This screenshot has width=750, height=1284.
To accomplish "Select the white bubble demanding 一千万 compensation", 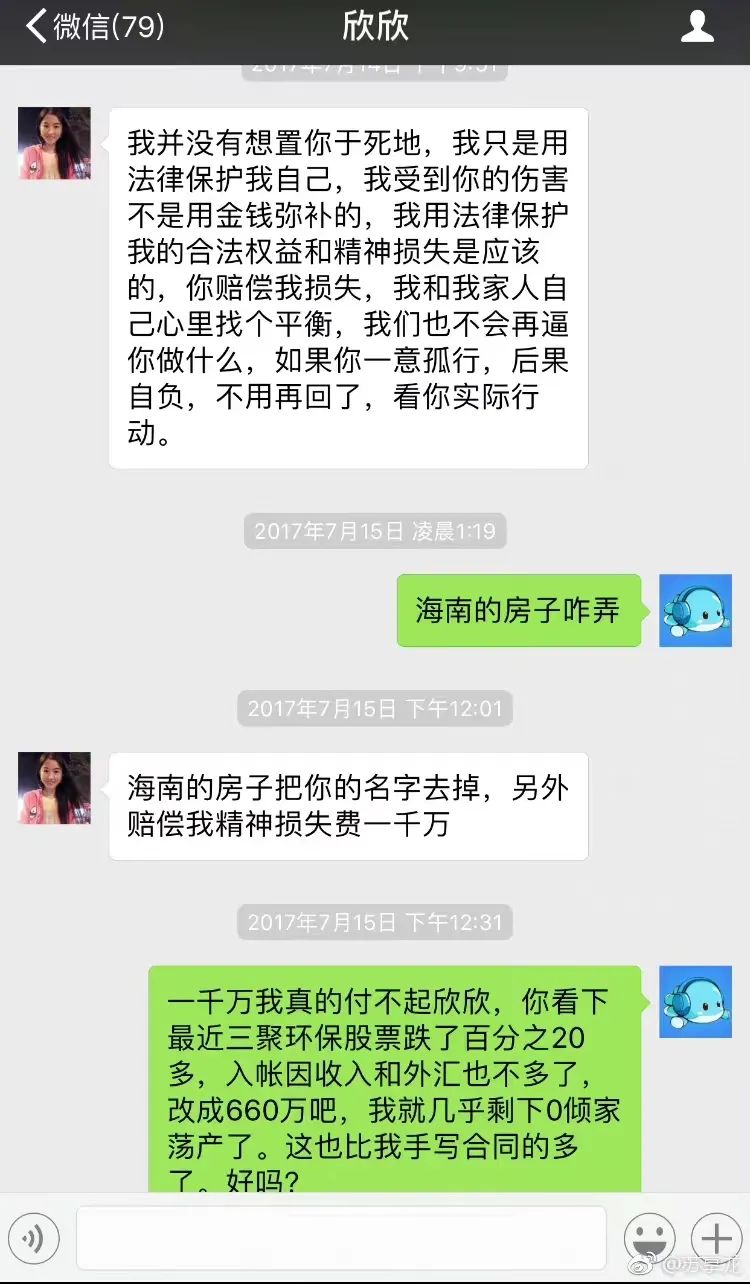I will click(347, 806).
